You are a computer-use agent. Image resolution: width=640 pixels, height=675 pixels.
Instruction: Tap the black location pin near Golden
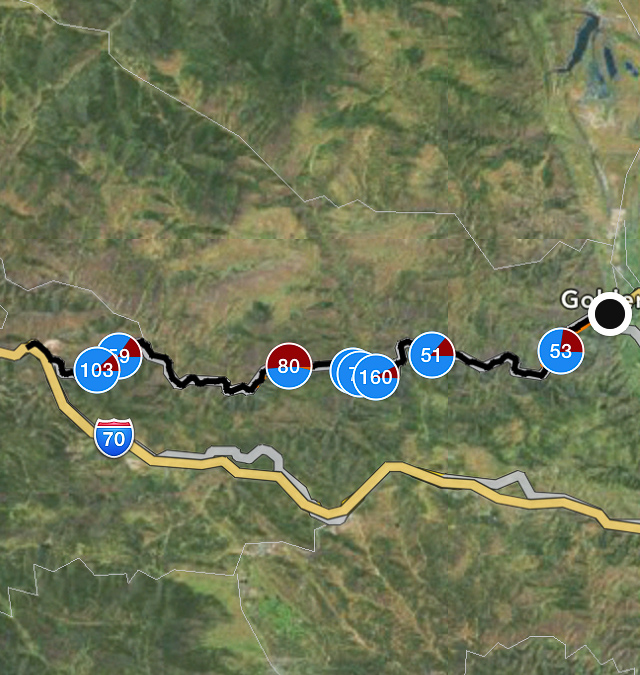pos(609,316)
